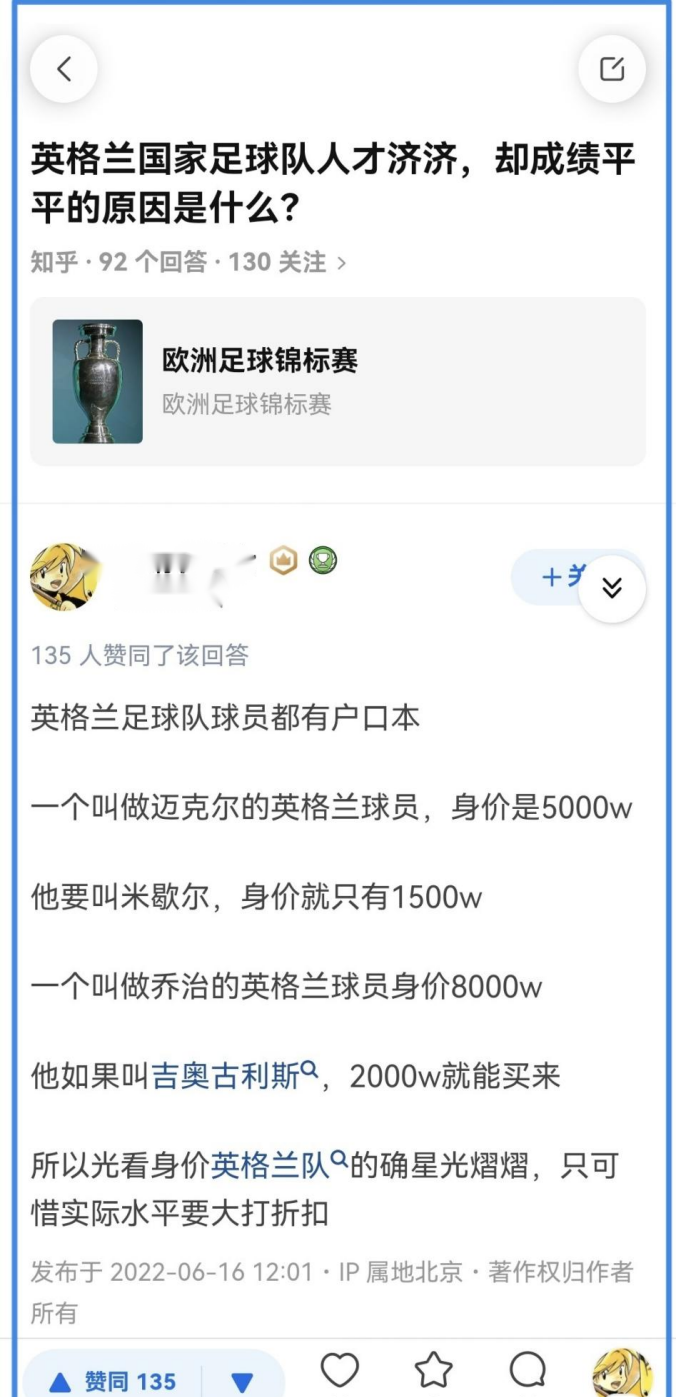Search the linked term 英格兰队

pos(279,1165)
